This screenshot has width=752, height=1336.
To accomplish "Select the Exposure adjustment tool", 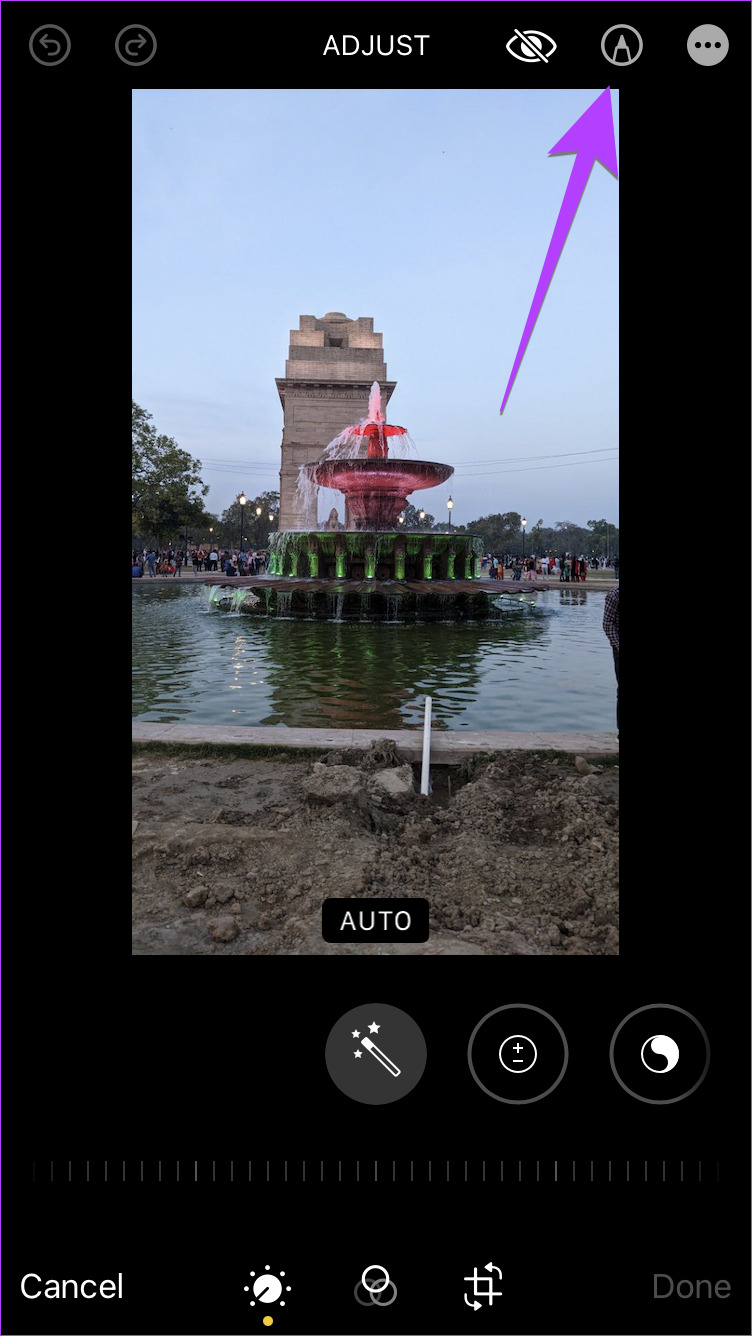I will click(x=518, y=1054).
